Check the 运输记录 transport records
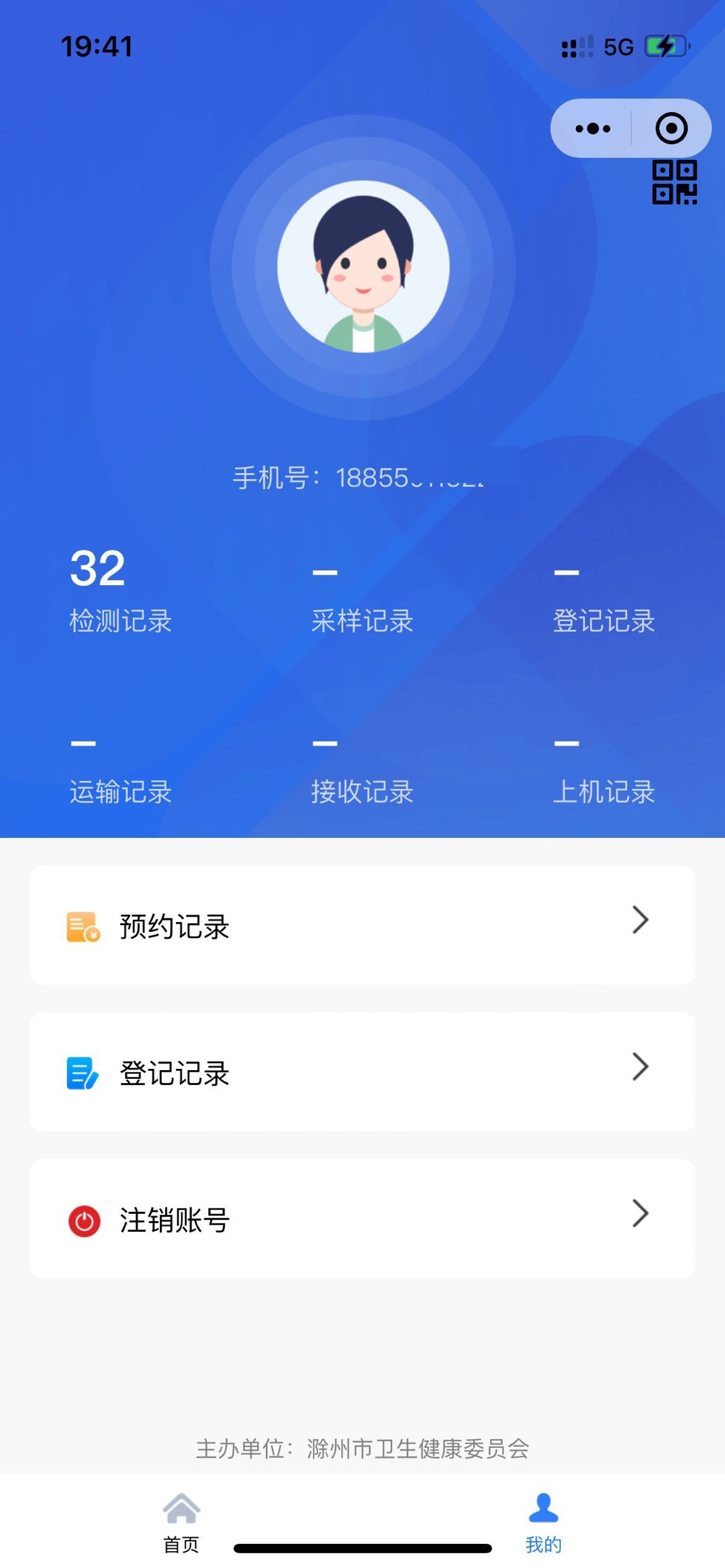The height and width of the screenshot is (1568, 725). [x=121, y=772]
